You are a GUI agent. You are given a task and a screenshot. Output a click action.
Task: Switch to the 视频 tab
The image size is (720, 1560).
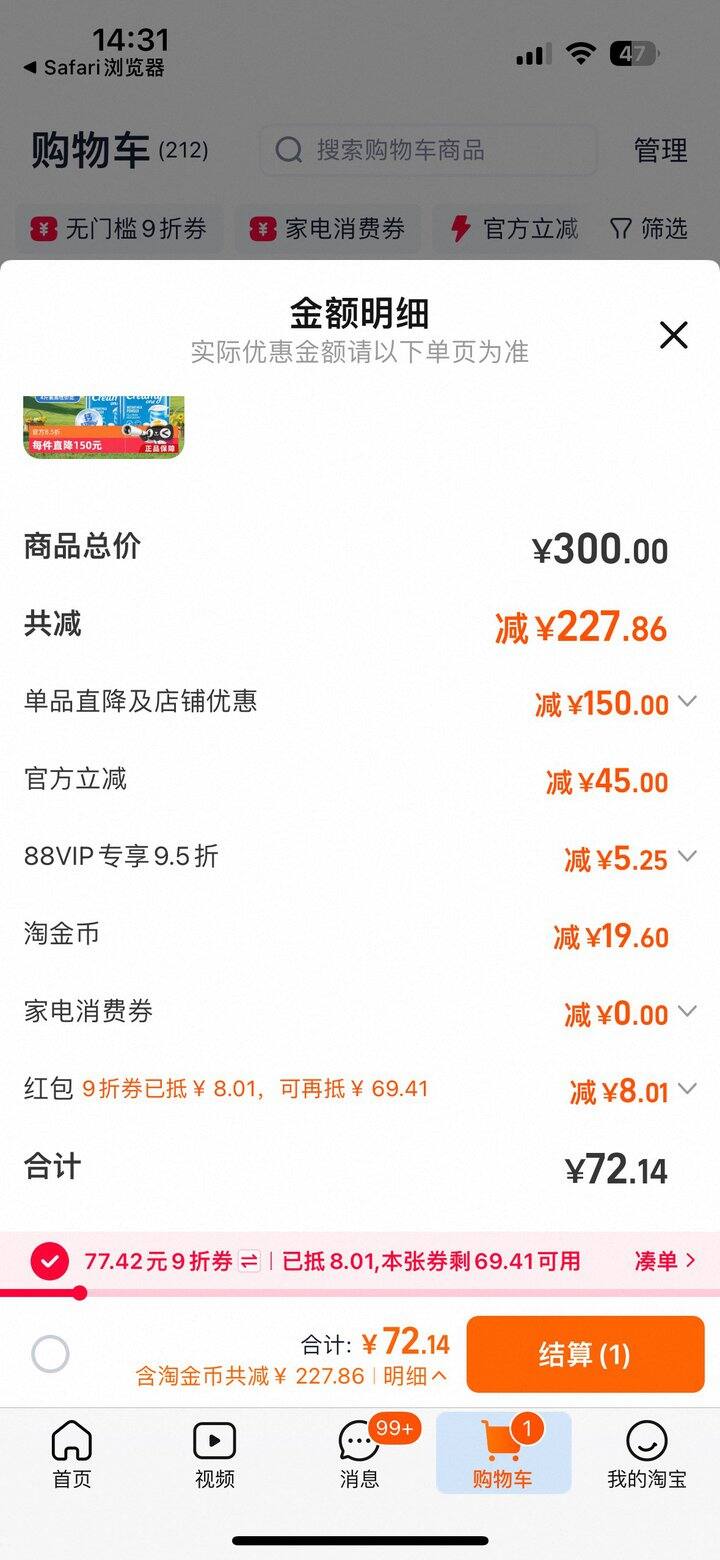coord(214,1455)
